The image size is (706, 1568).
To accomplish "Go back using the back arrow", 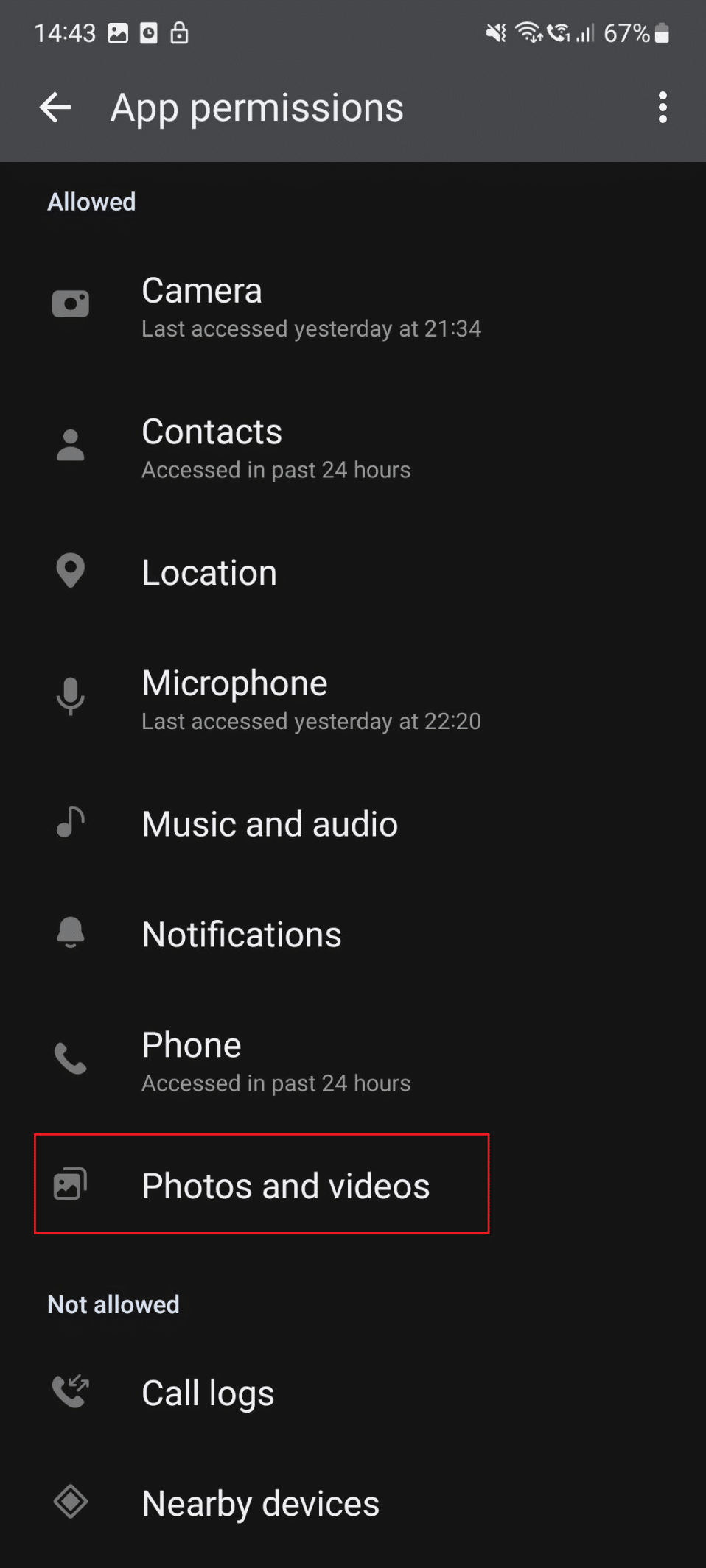I will tap(55, 107).
